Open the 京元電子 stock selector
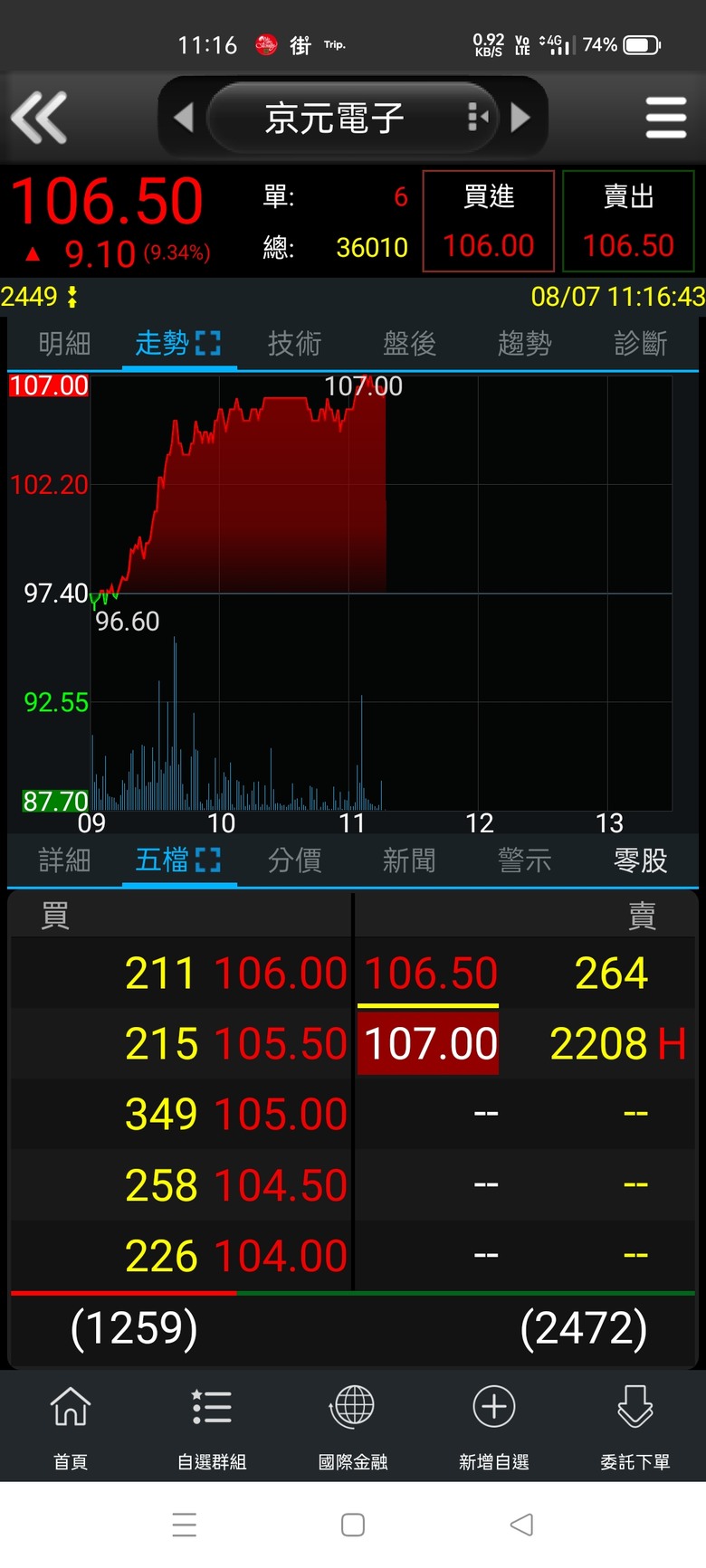 (352, 118)
